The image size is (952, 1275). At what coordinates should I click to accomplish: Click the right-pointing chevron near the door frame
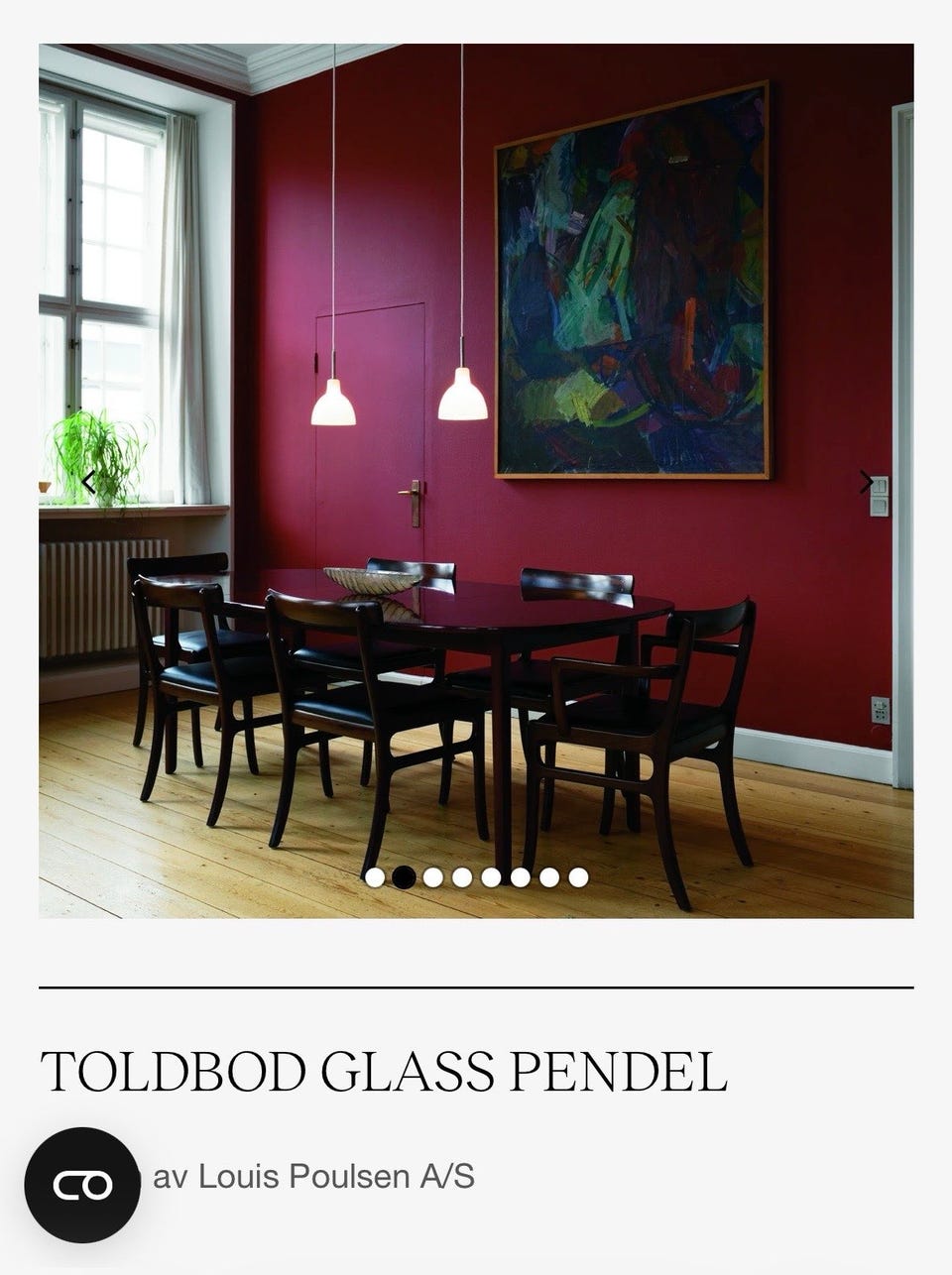pos(865,483)
